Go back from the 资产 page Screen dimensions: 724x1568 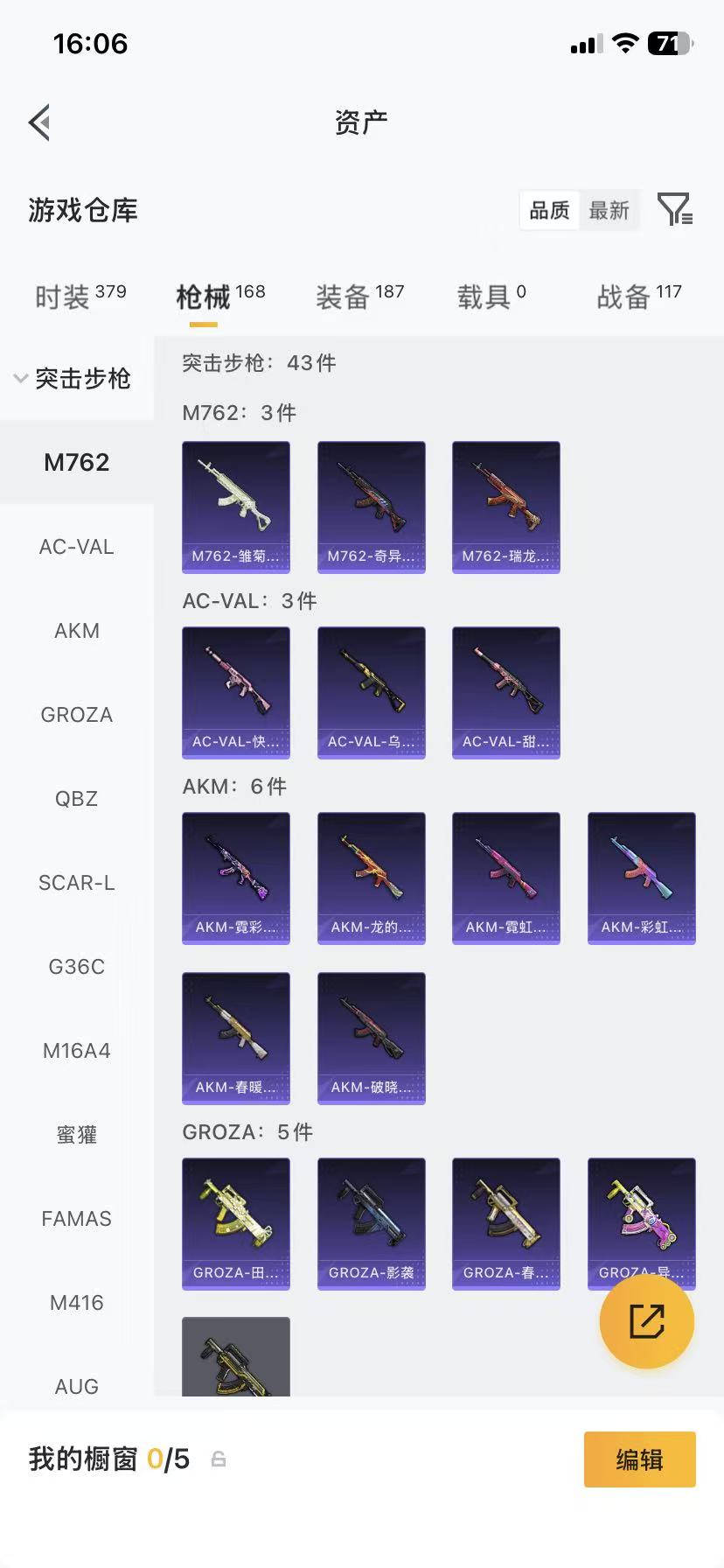pyautogui.click(x=39, y=122)
